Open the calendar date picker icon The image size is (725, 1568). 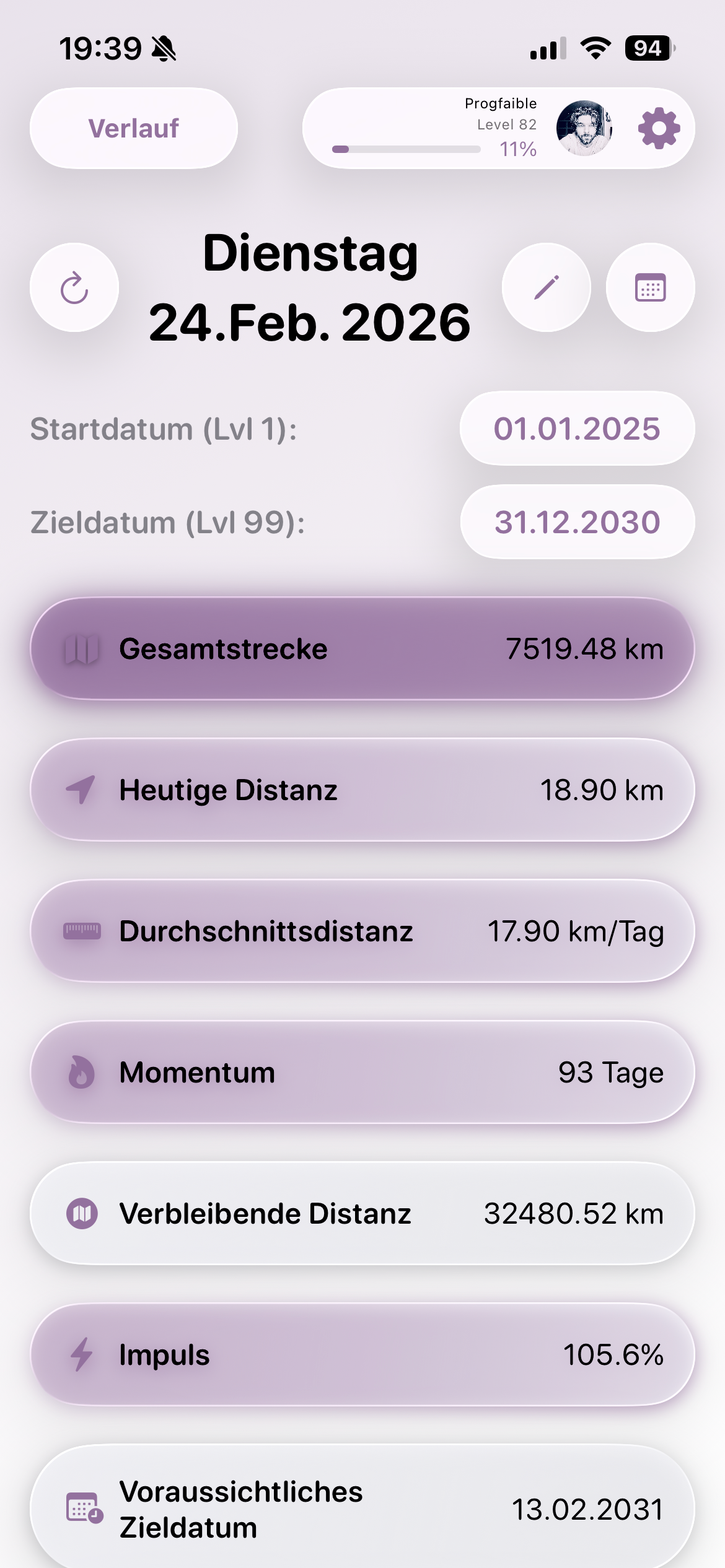(x=651, y=287)
